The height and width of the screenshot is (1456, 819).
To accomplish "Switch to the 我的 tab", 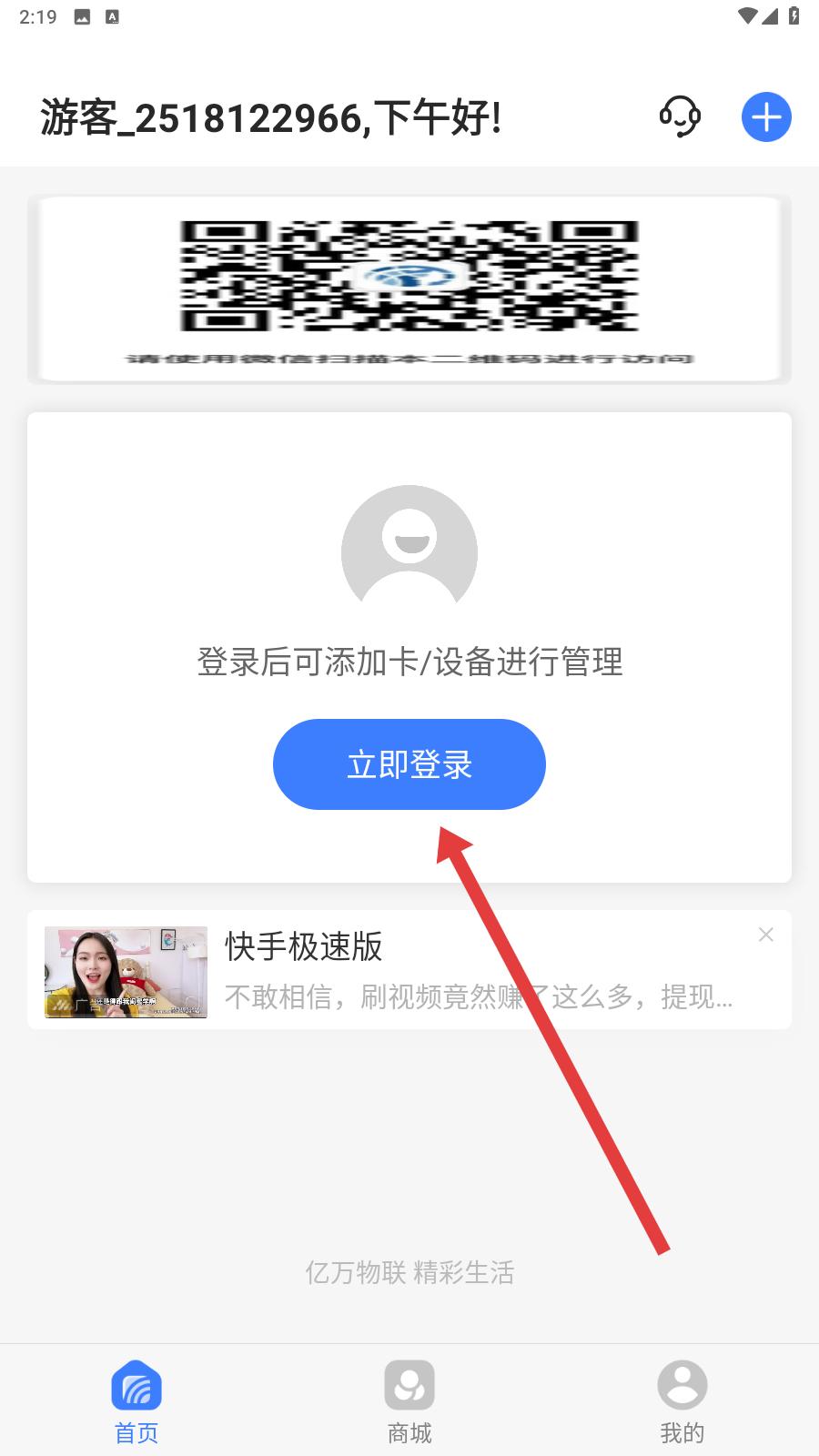I will 682,1401.
